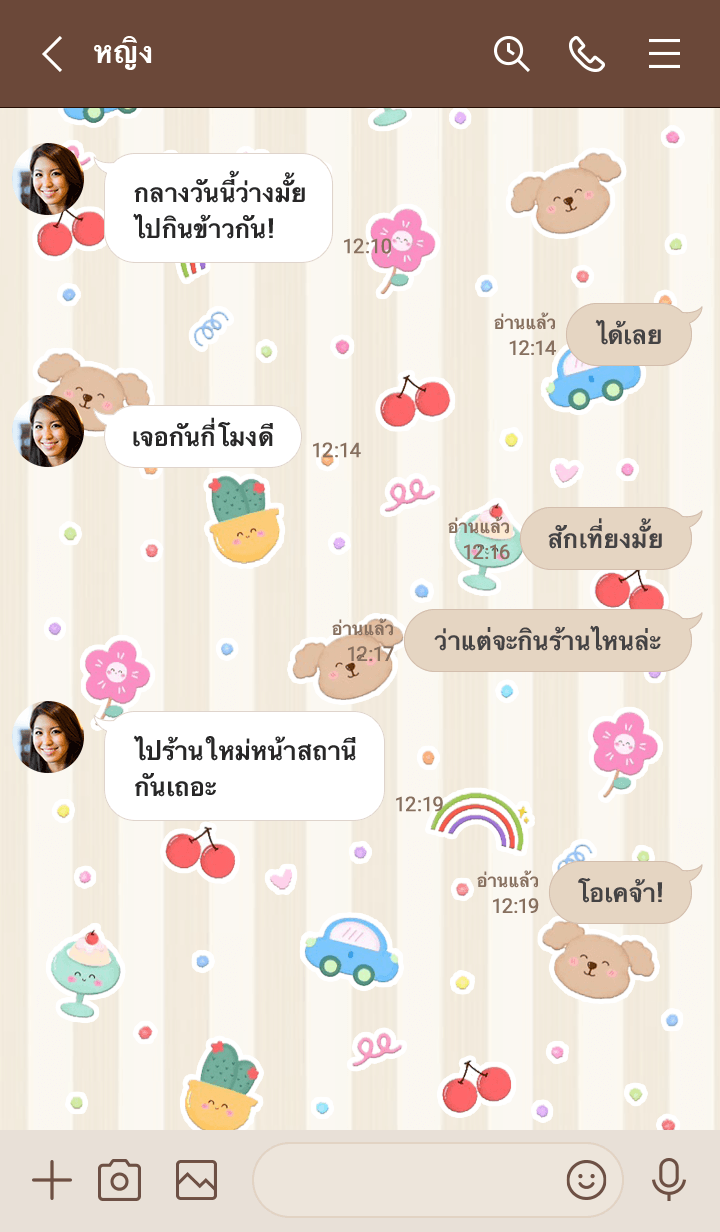This screenshot has height=1232, width=720.
Task: Pick a picture from the gallery
Action: point(197,1181)
